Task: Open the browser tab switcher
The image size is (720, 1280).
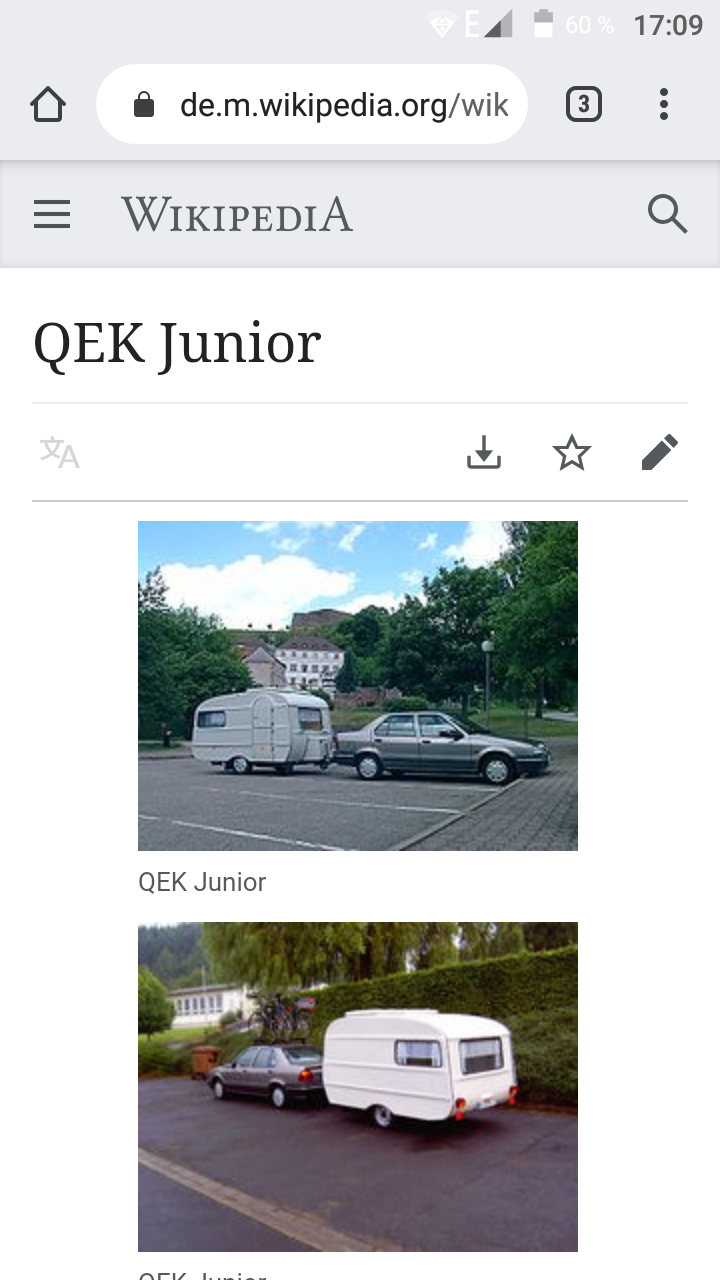Action: click(x=584, y=105)
